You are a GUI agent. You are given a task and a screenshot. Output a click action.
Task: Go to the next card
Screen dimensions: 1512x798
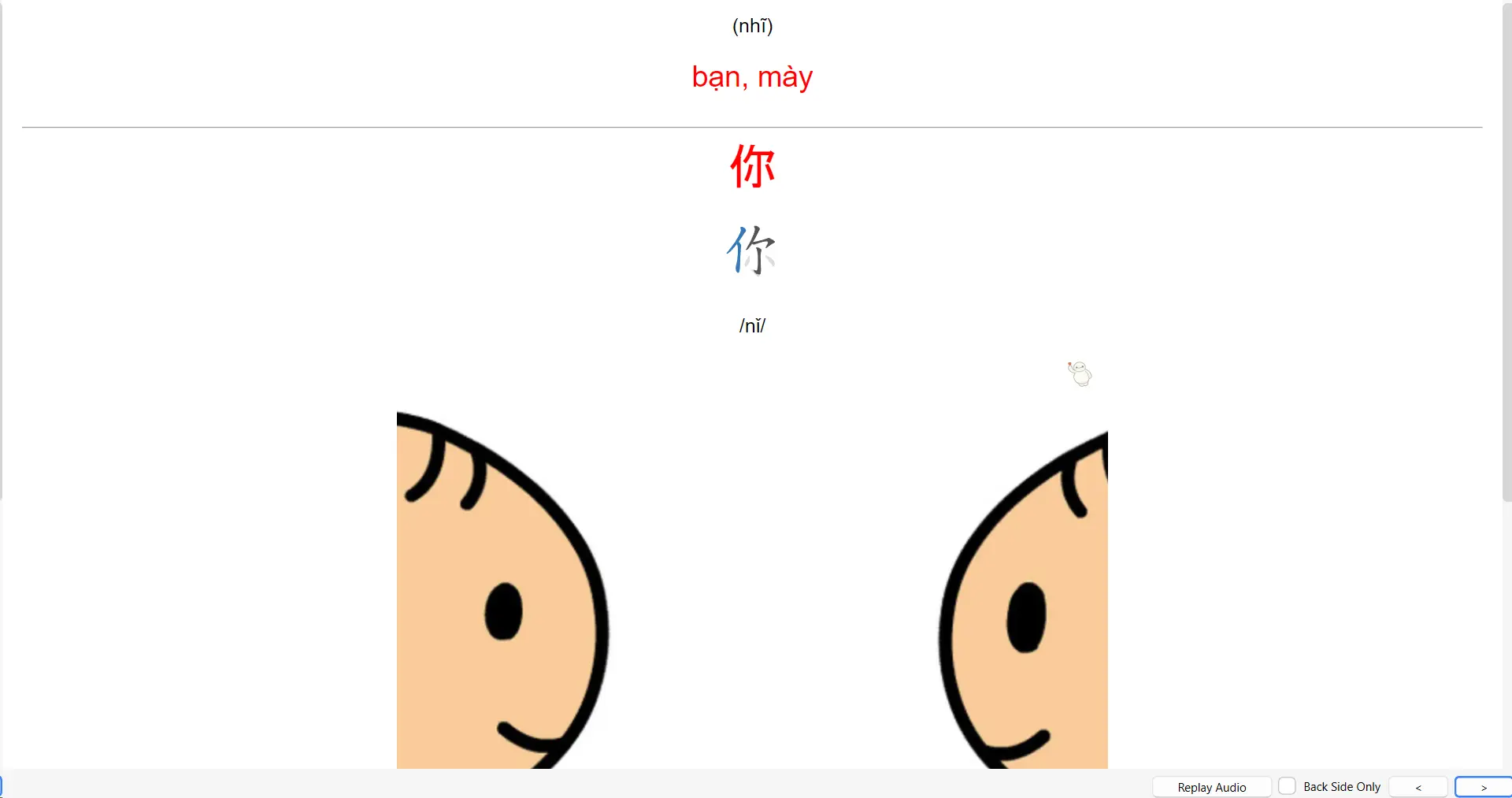[x=1483, y=787]
